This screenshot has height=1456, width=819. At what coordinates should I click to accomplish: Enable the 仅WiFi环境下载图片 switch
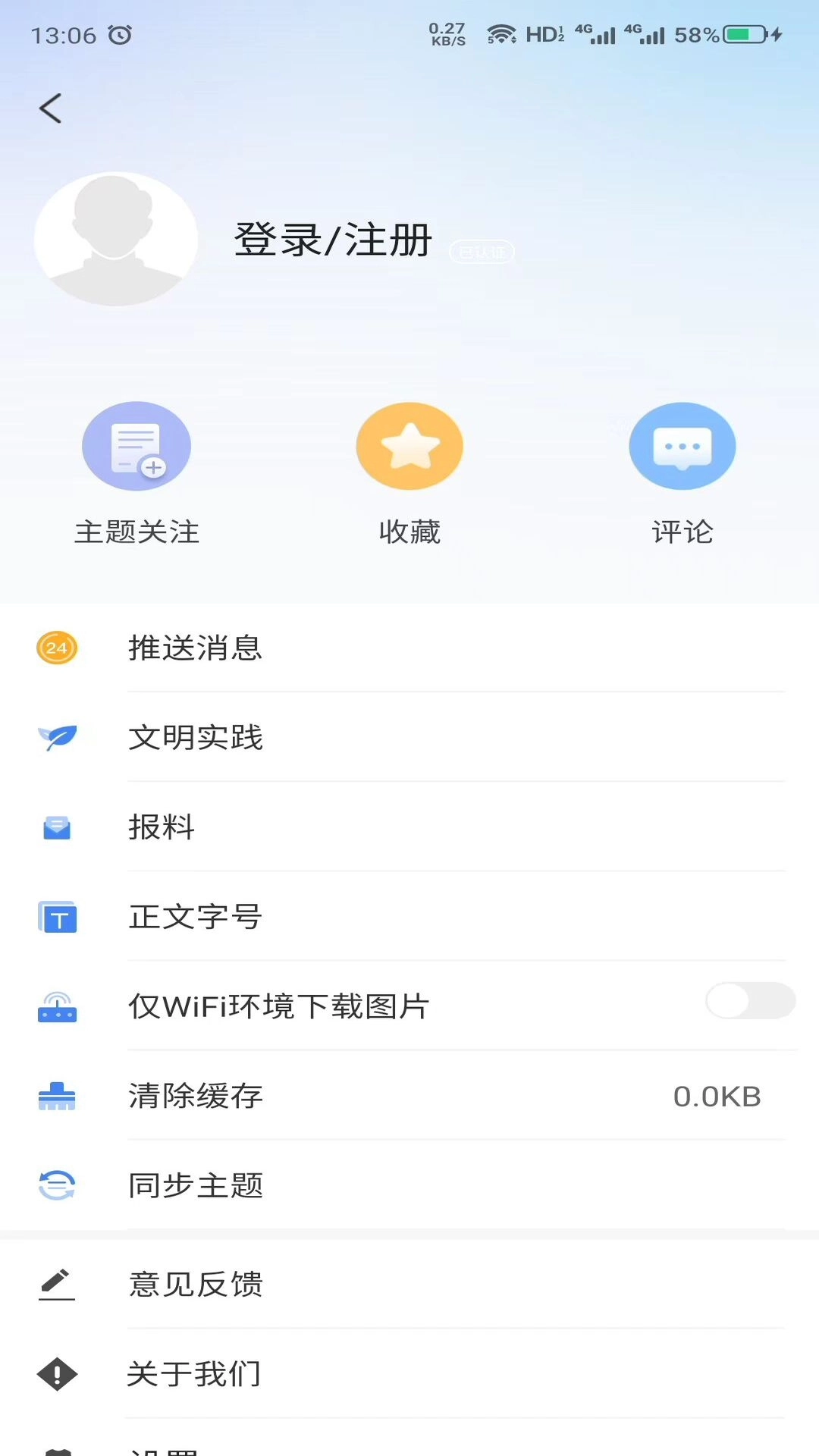pyautogui.click(x=749, y=1001)
